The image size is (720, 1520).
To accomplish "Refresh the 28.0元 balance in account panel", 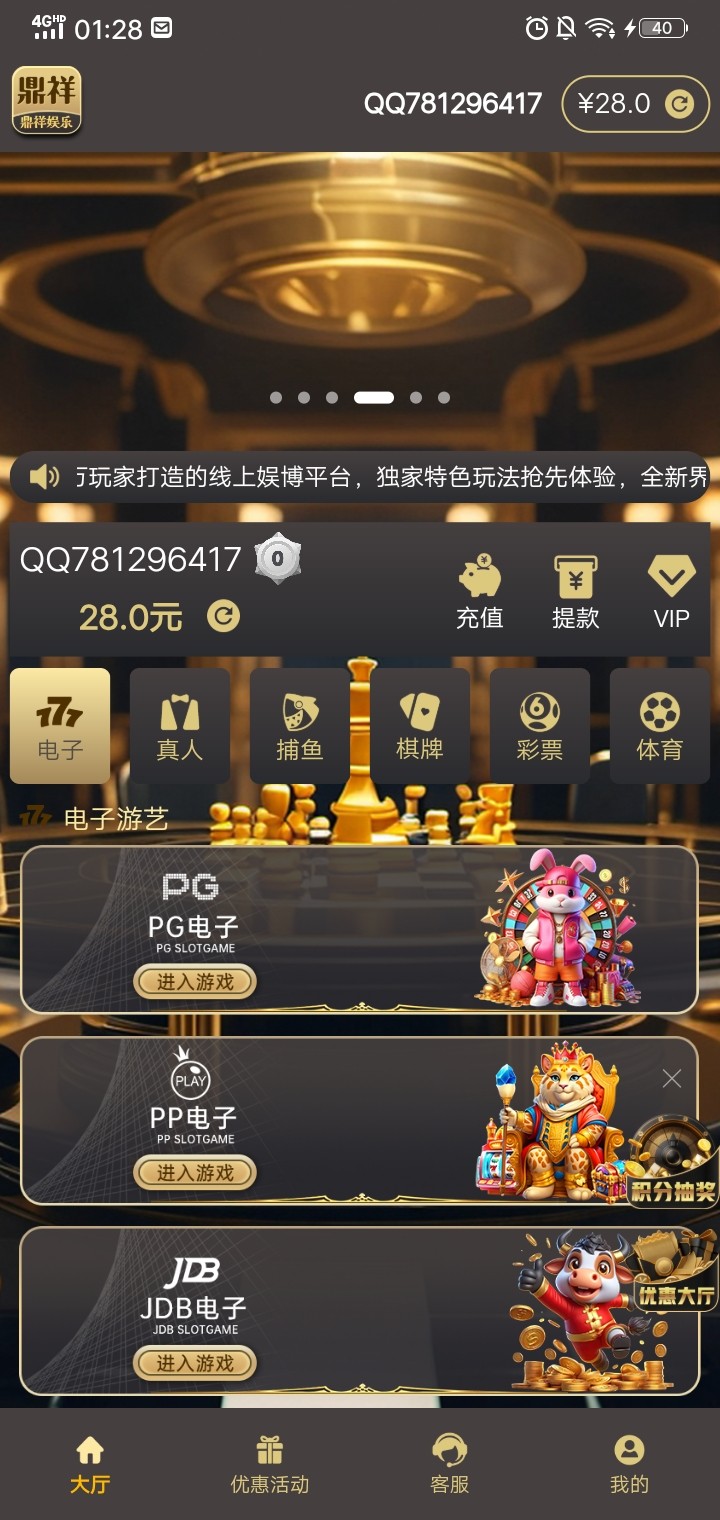I will [x=223, y=616].
